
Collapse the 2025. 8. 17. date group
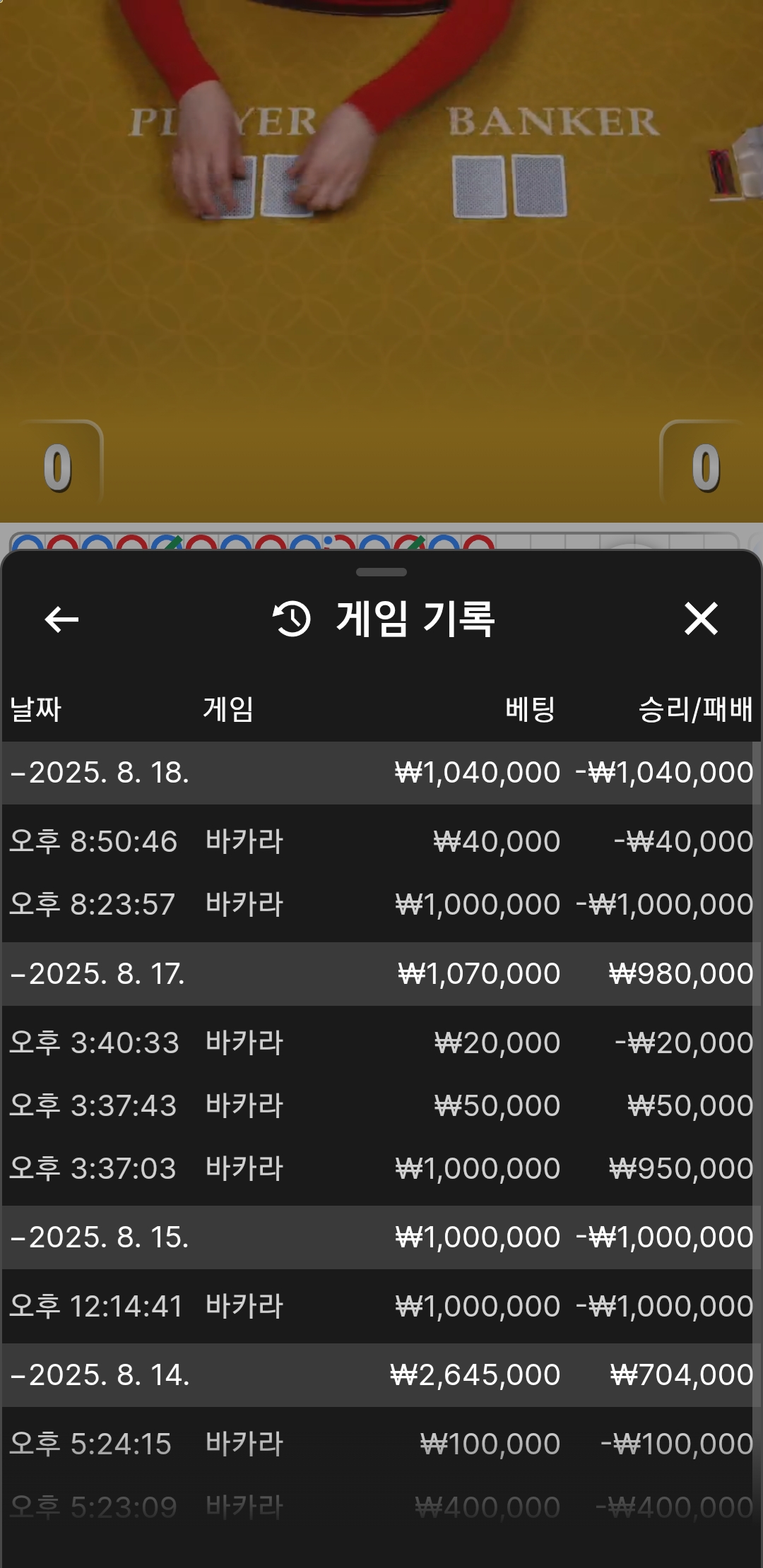(x=381, y=974)
